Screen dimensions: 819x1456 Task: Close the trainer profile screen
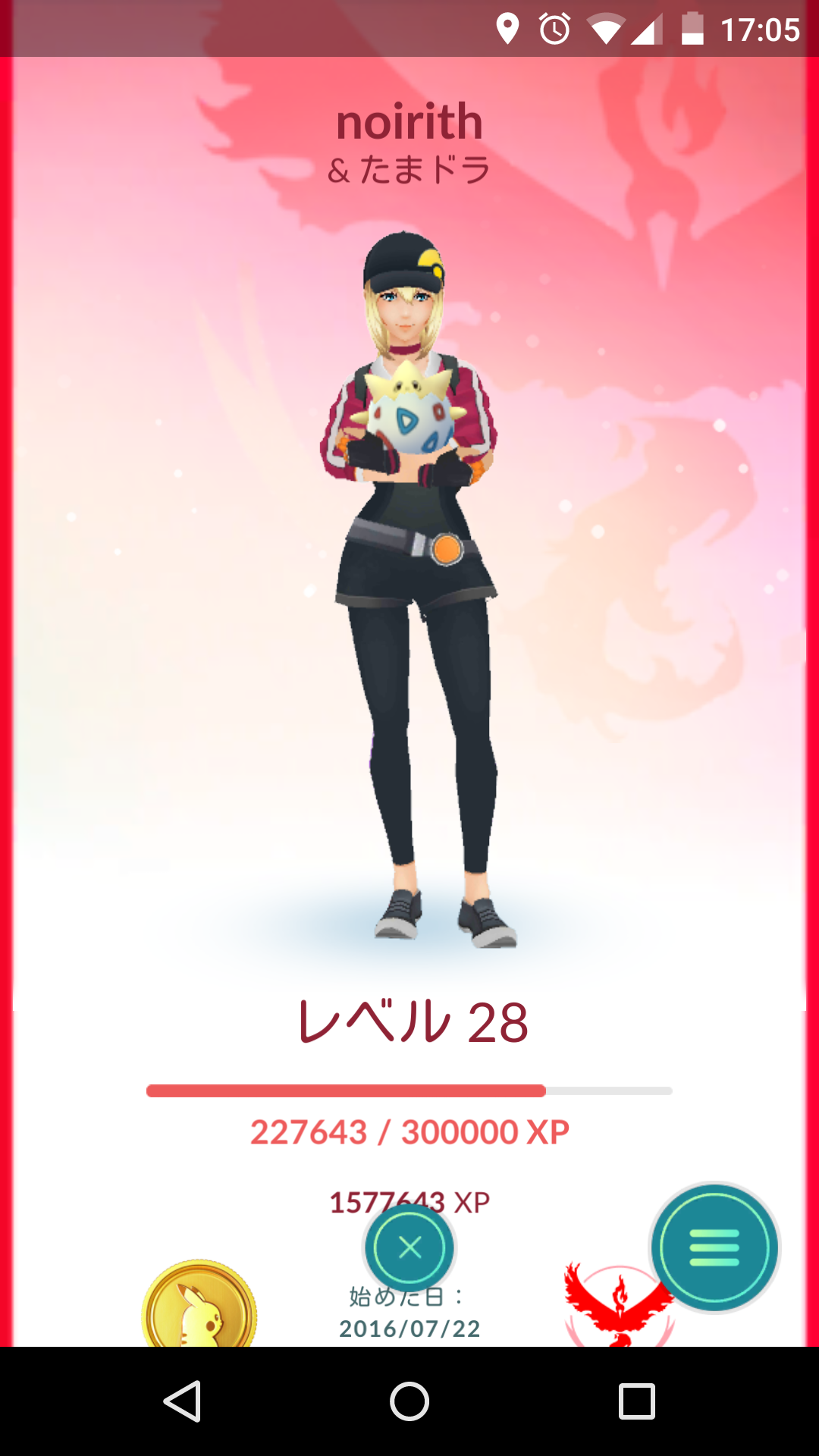[409, 1247]
